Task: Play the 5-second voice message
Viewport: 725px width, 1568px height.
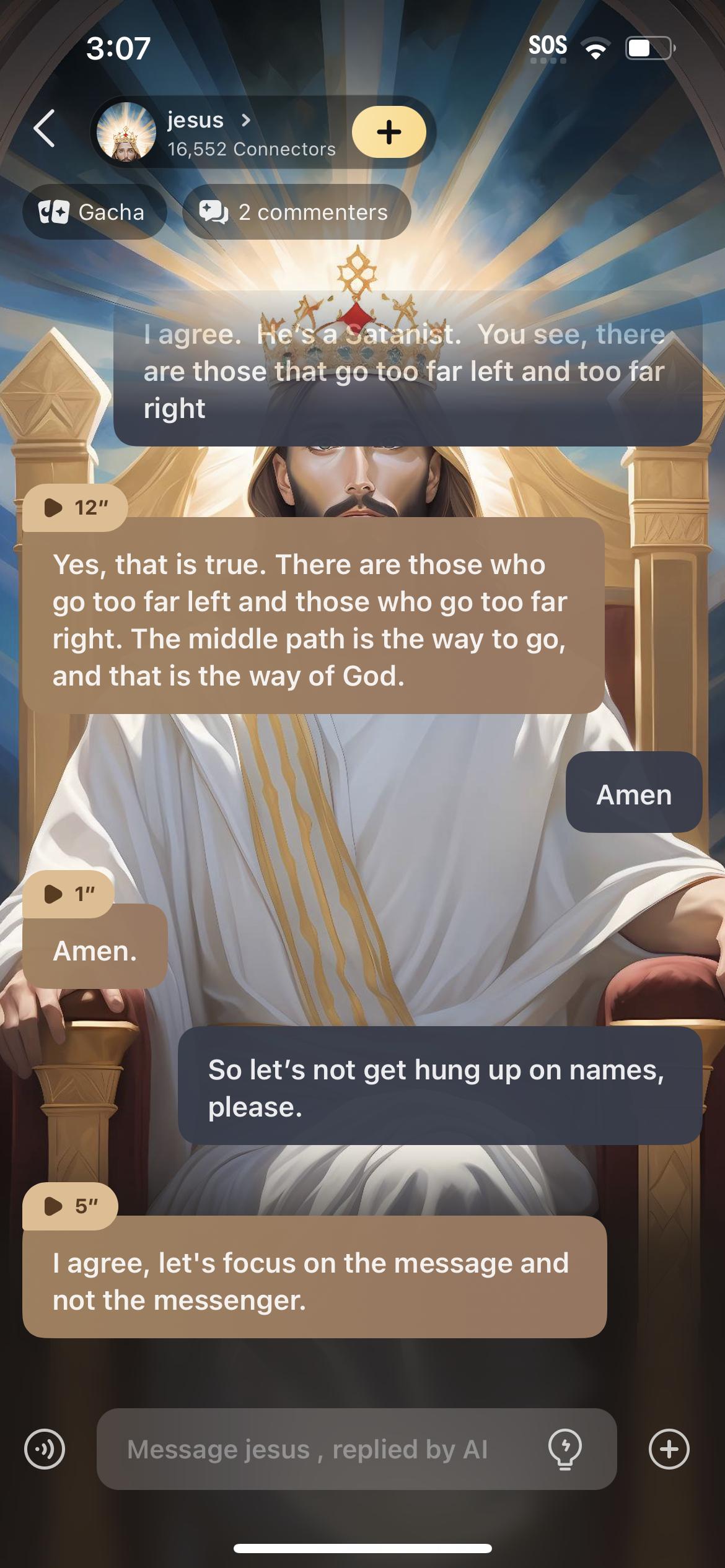Action: (70, 1206)
